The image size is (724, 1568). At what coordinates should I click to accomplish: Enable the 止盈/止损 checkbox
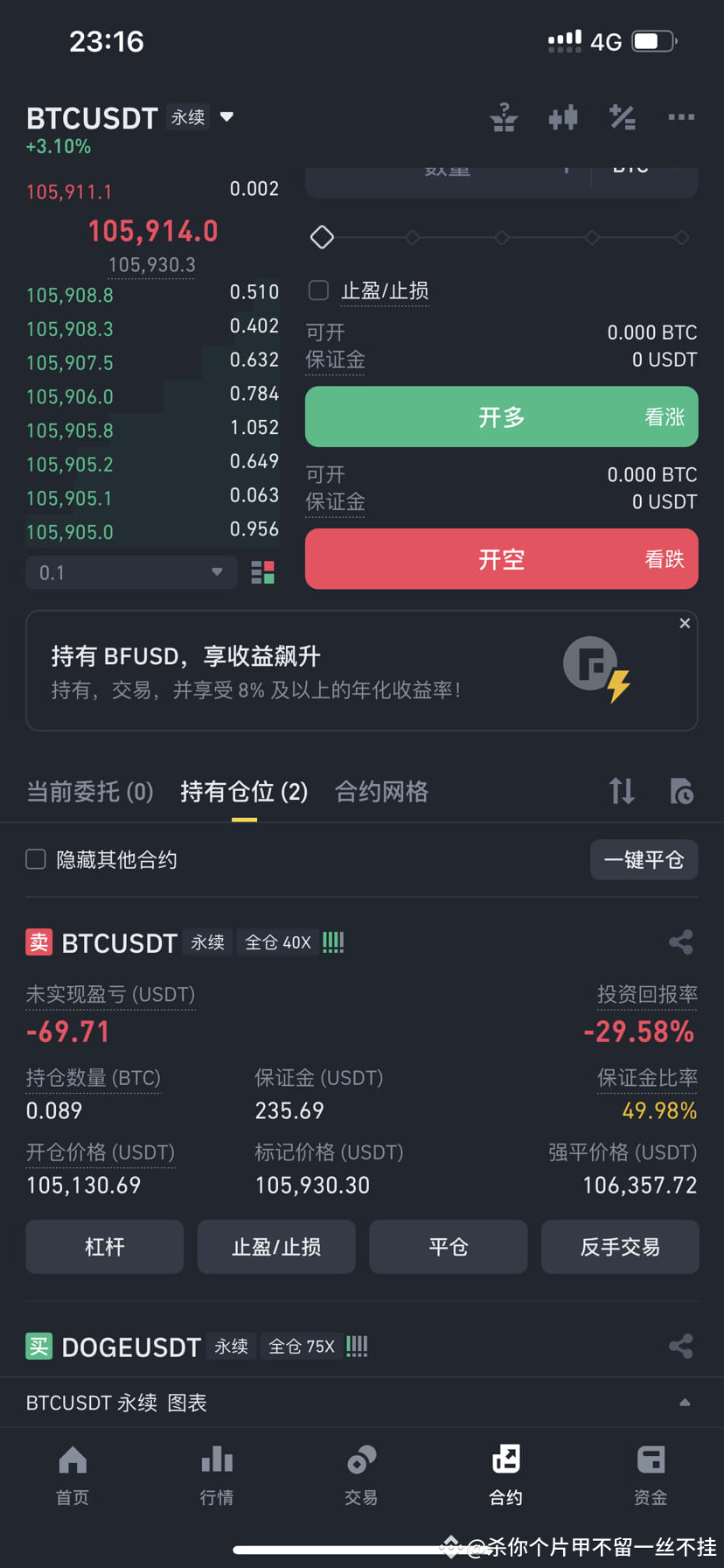(318, 290)
